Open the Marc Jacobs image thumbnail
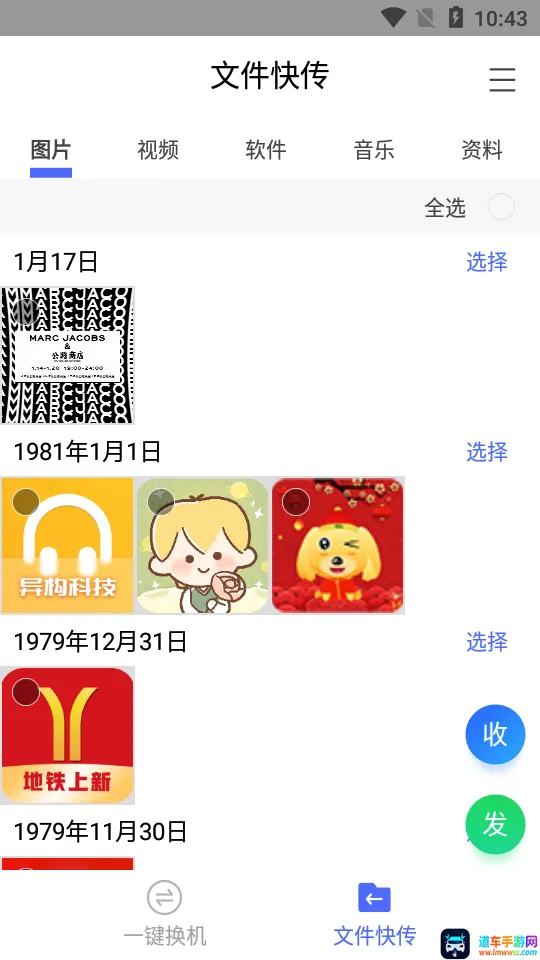Viewport: 540px width, 960px height. (x=67, y=356)
